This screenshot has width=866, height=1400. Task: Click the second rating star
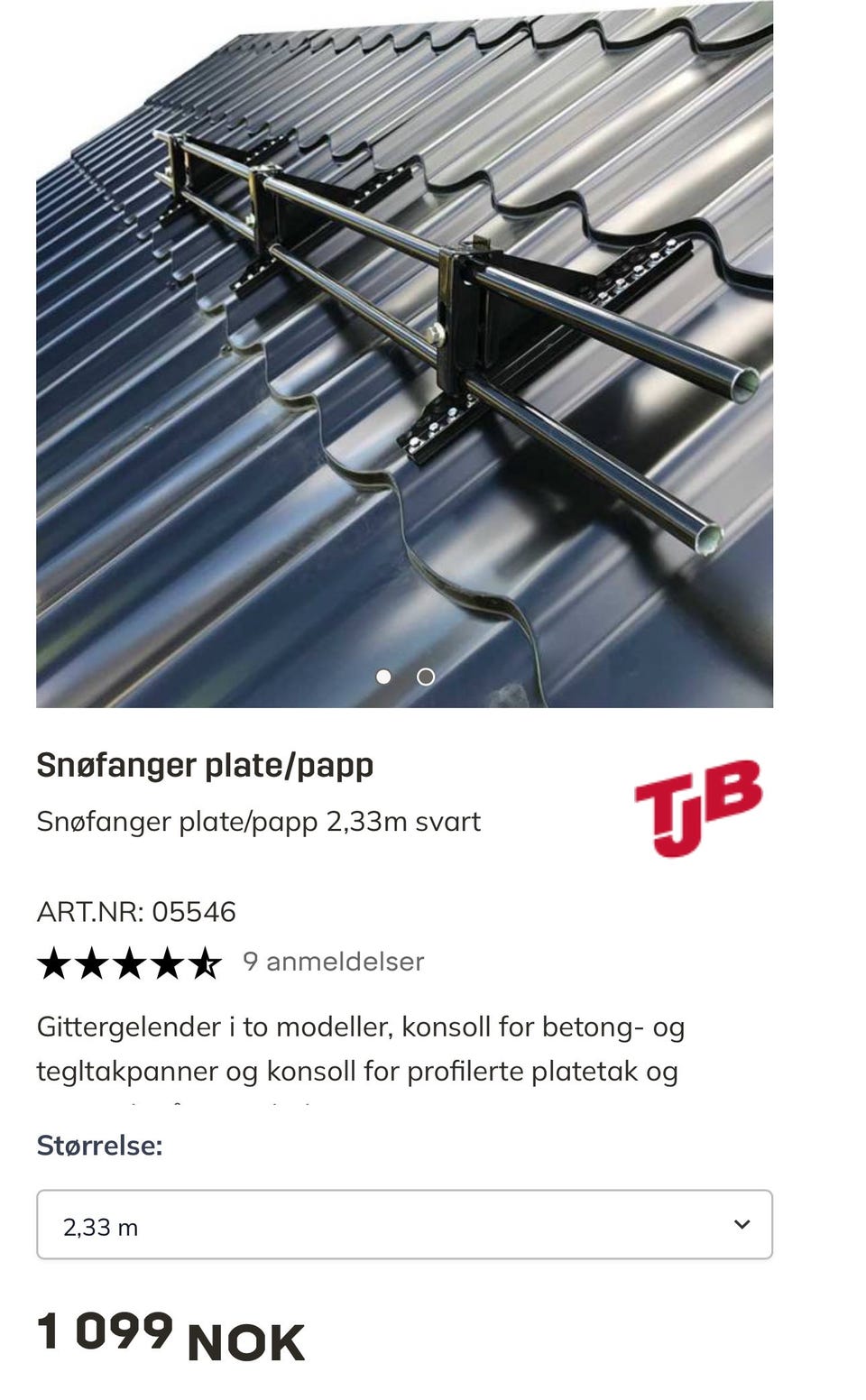(92, 962)
